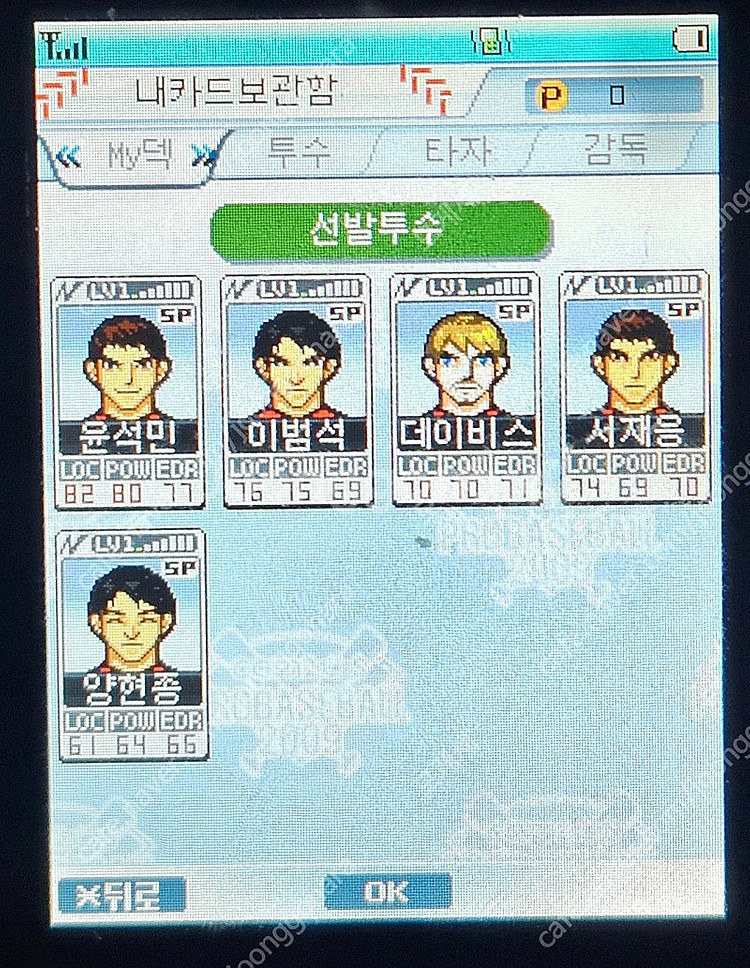Select the 이범석 pitcher card
Screen dimensions: 750x968
tap(296, 391)
